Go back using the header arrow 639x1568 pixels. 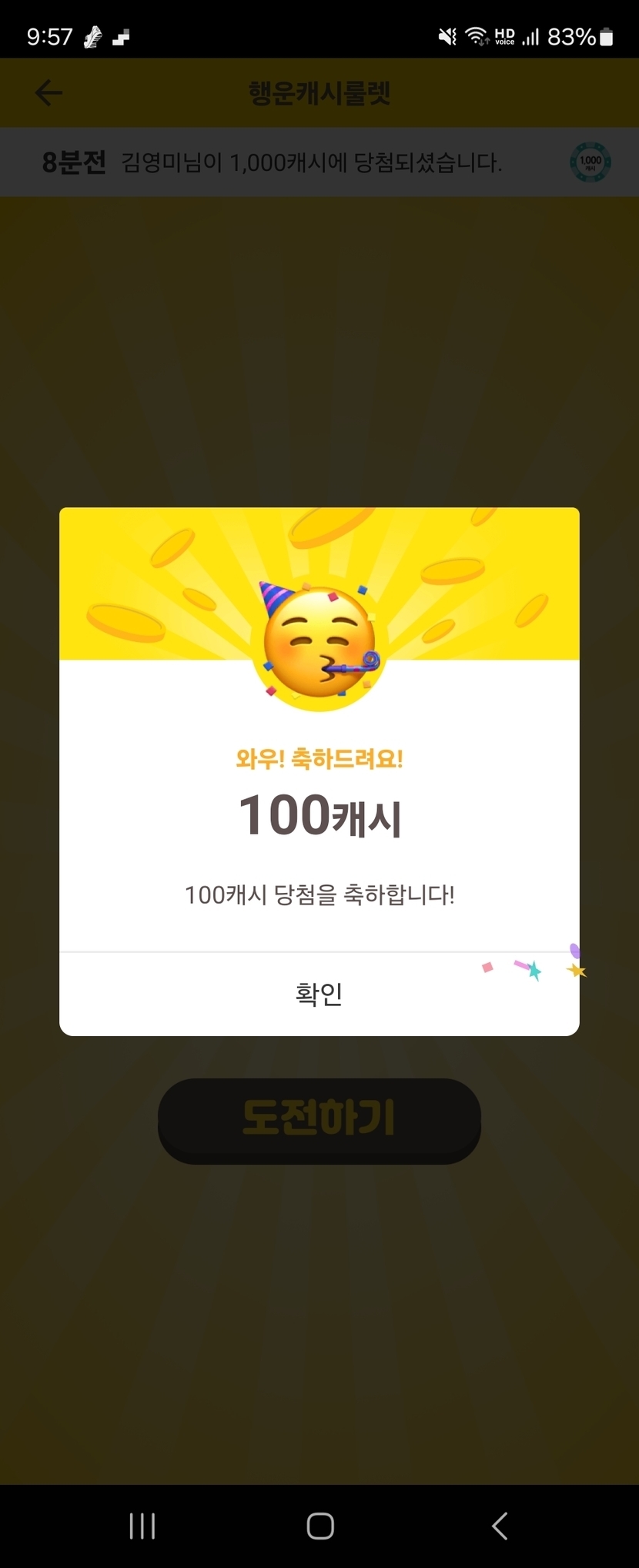point(49,93)
